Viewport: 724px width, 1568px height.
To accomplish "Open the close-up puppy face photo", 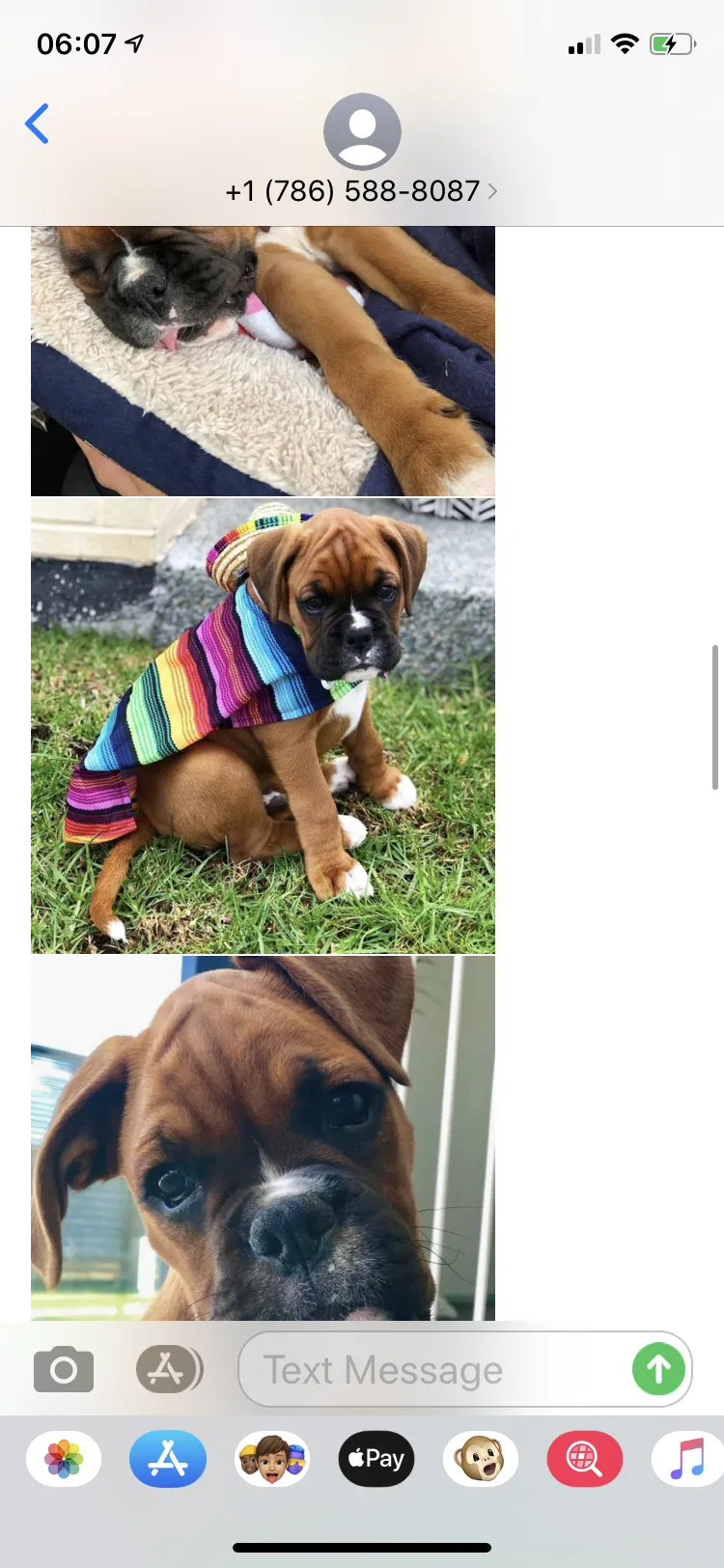I will coord(263,1138).
